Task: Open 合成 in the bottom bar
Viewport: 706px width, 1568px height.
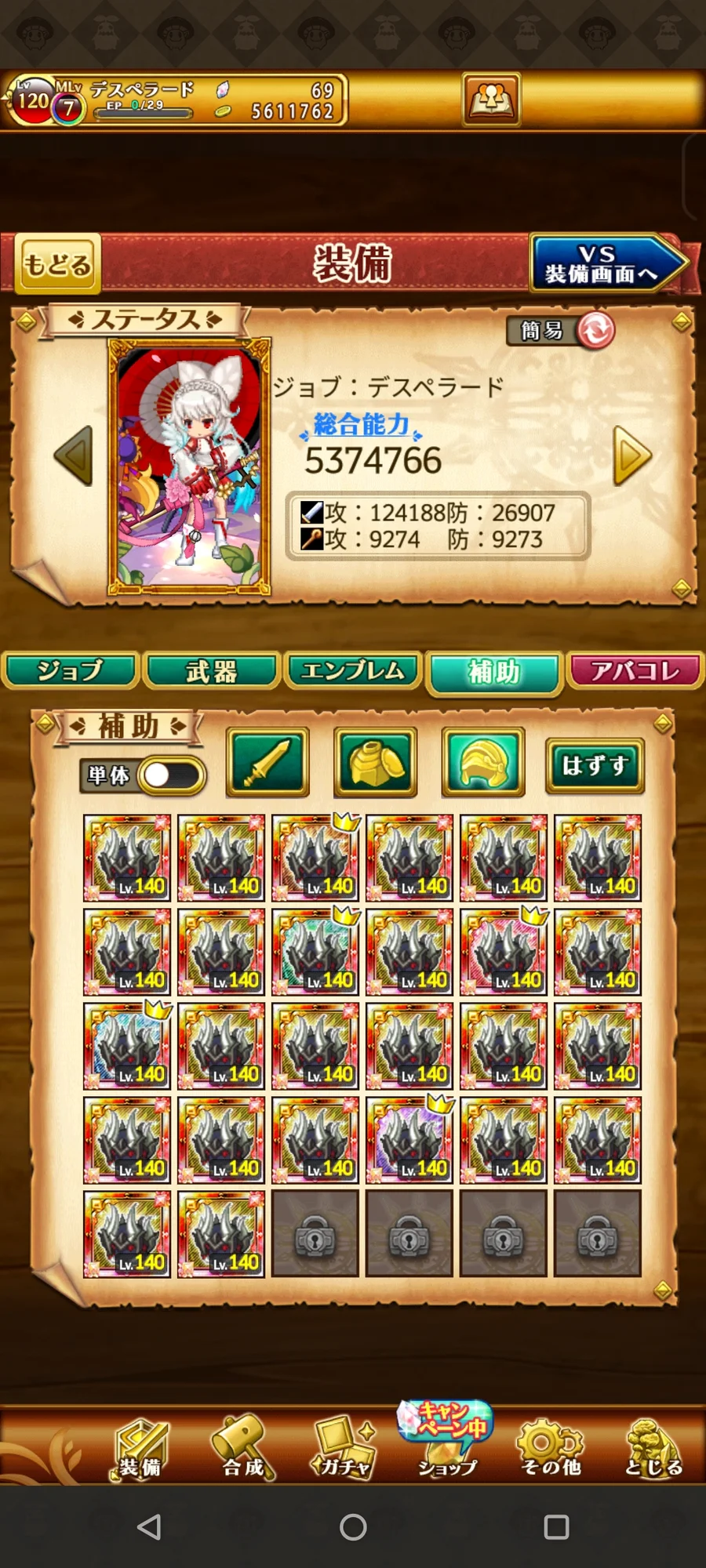Action: (x=243, y=1447)
